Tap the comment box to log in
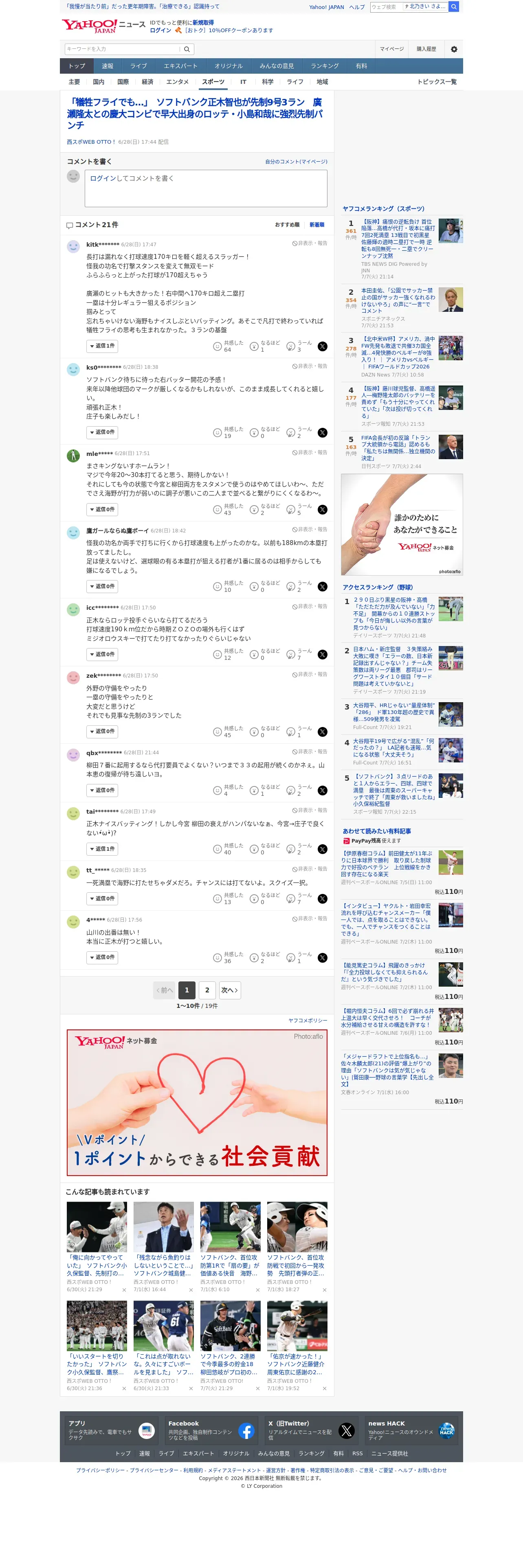523x1568 pixels. pyautogui.click(x=206, y=188)
